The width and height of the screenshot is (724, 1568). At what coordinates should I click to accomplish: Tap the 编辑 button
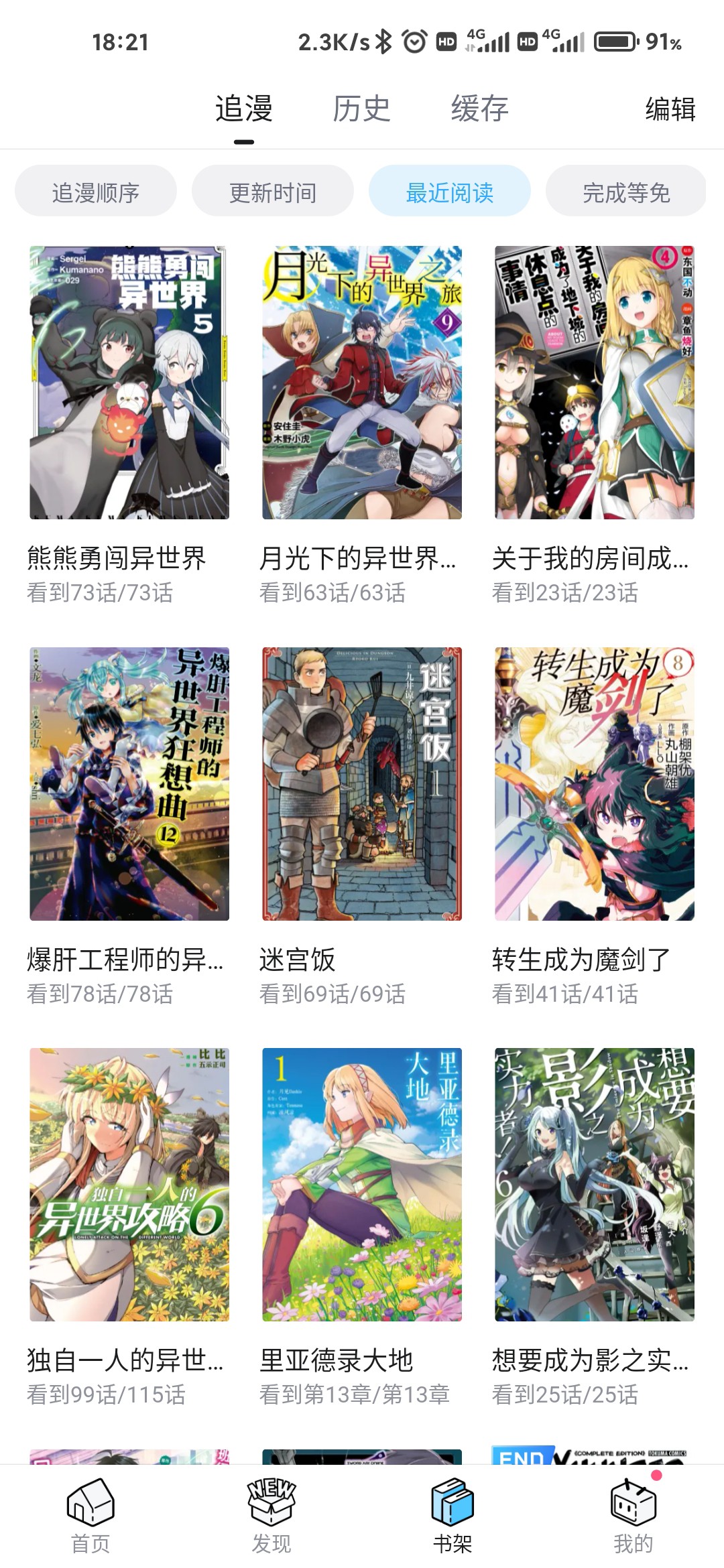click(x=670, y=109)
